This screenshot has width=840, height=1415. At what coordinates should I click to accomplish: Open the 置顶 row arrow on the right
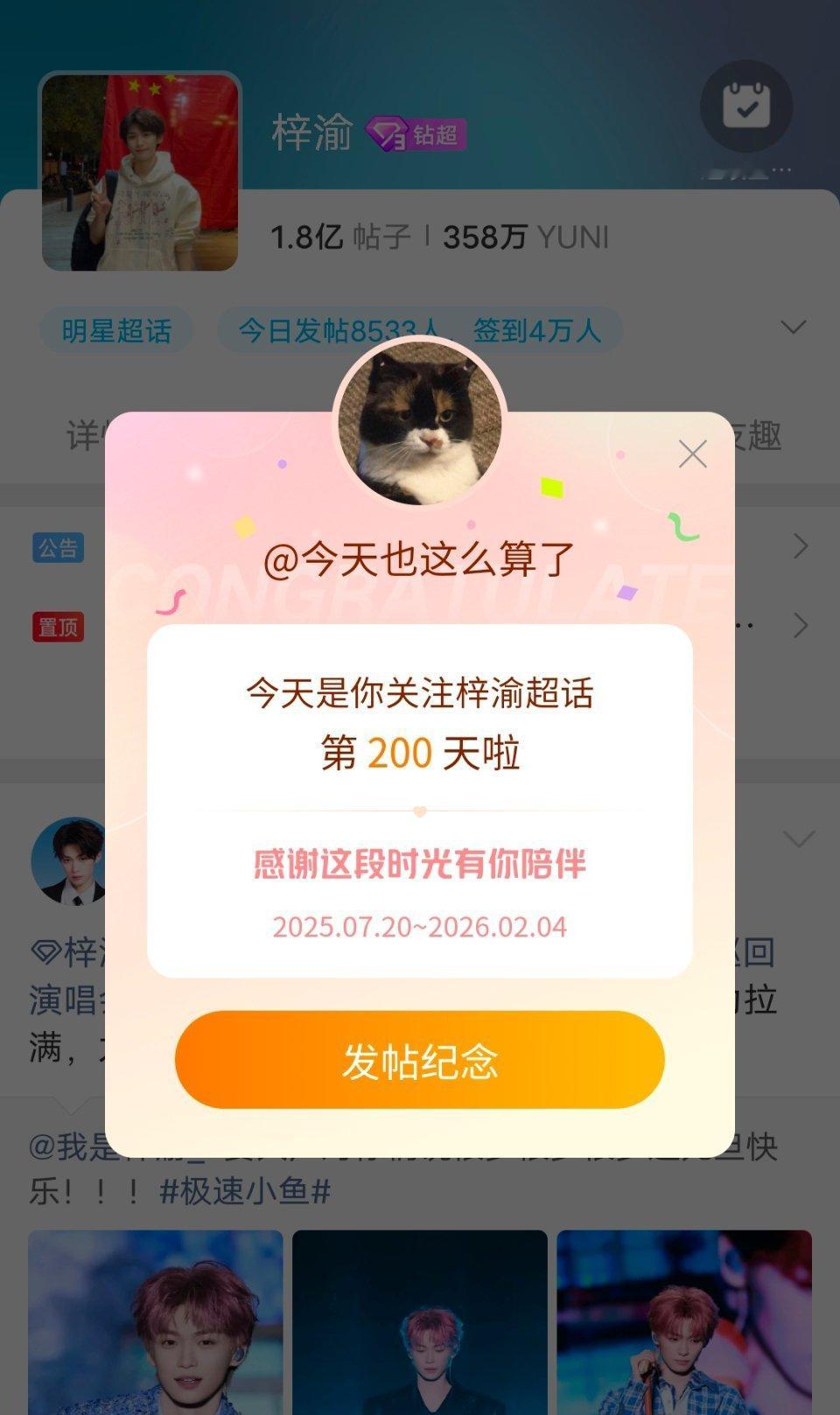801,626
